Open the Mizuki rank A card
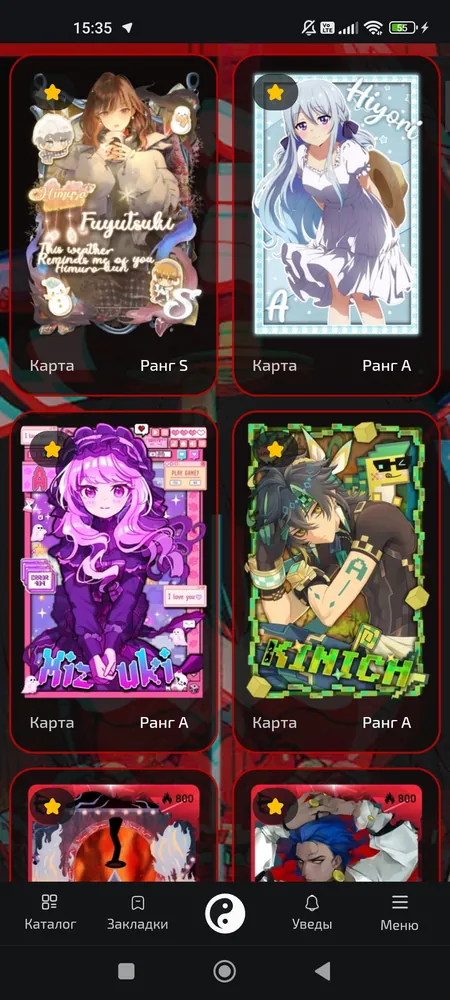This screenshot has width=450, height=1000. point(113,581)
